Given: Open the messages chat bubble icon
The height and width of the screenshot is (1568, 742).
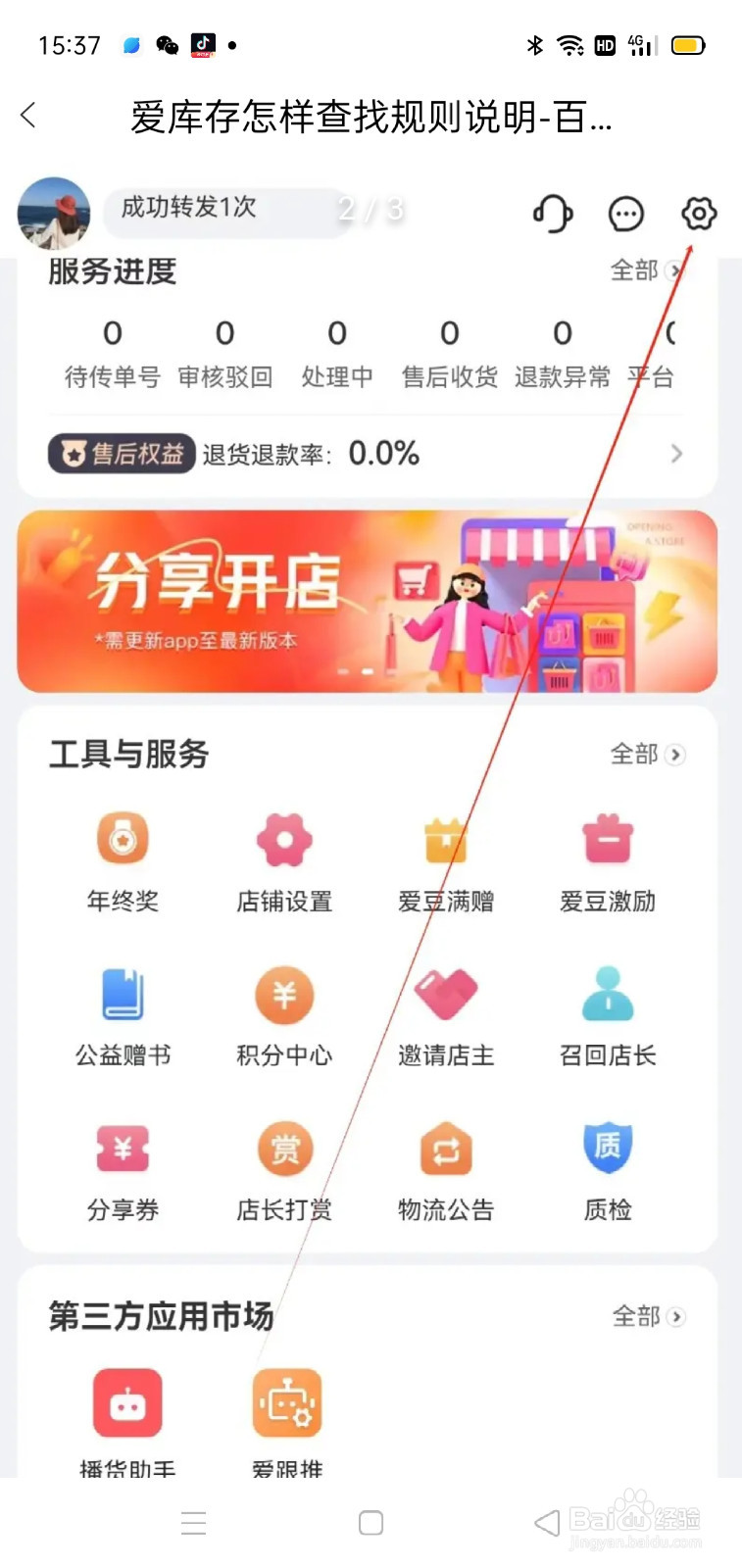Looking at the screenshot, I should click(625, 213).
